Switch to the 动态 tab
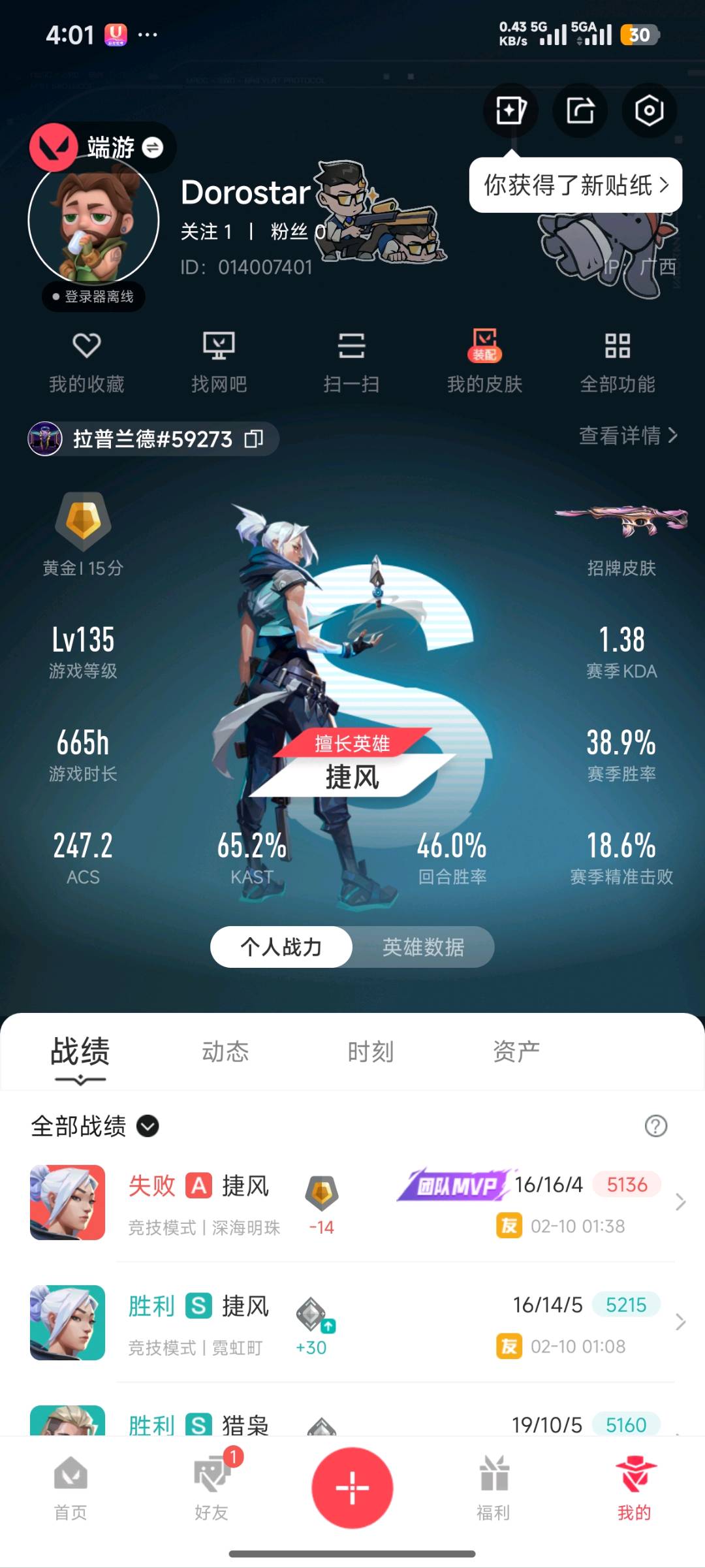 tap(225, 1051)
